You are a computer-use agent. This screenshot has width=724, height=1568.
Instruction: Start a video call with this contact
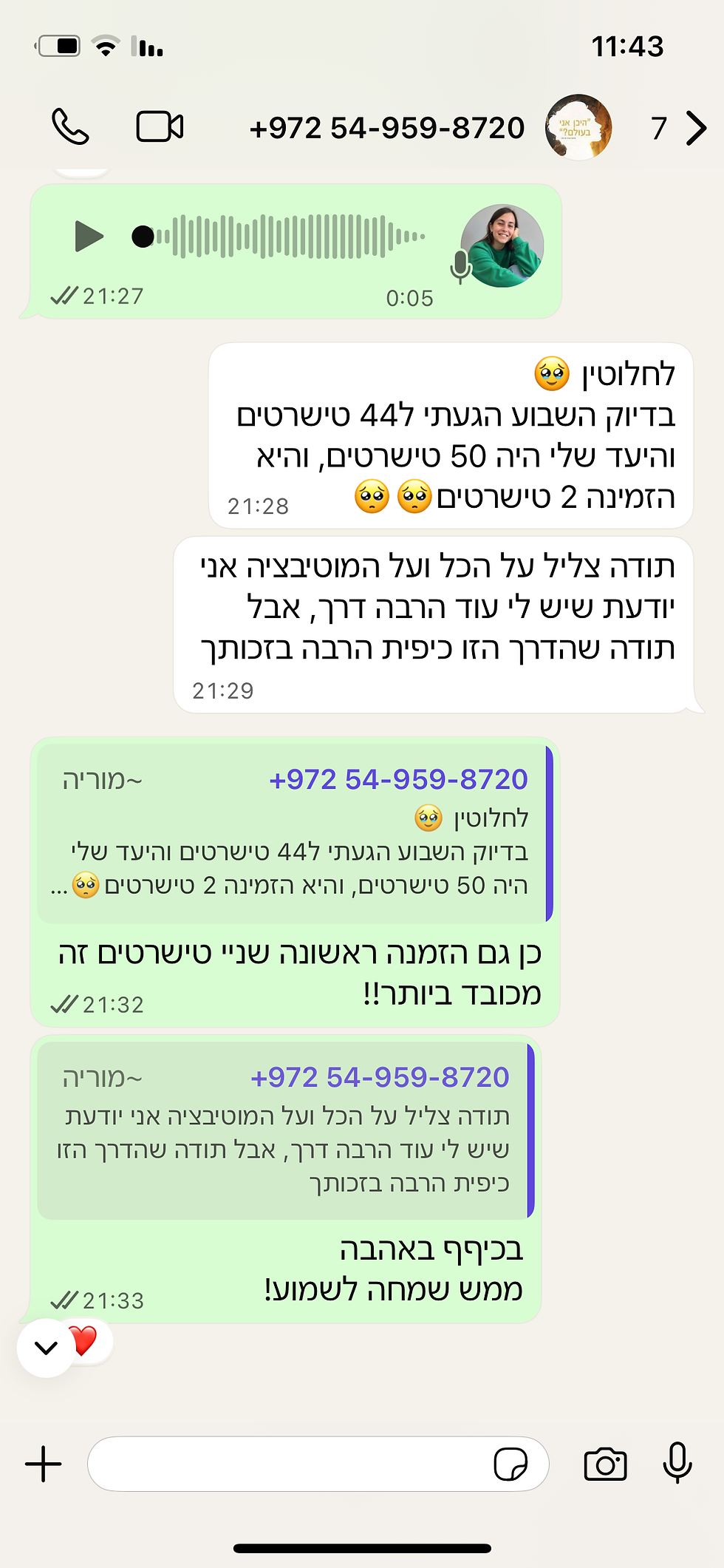(x=160, y=127)
